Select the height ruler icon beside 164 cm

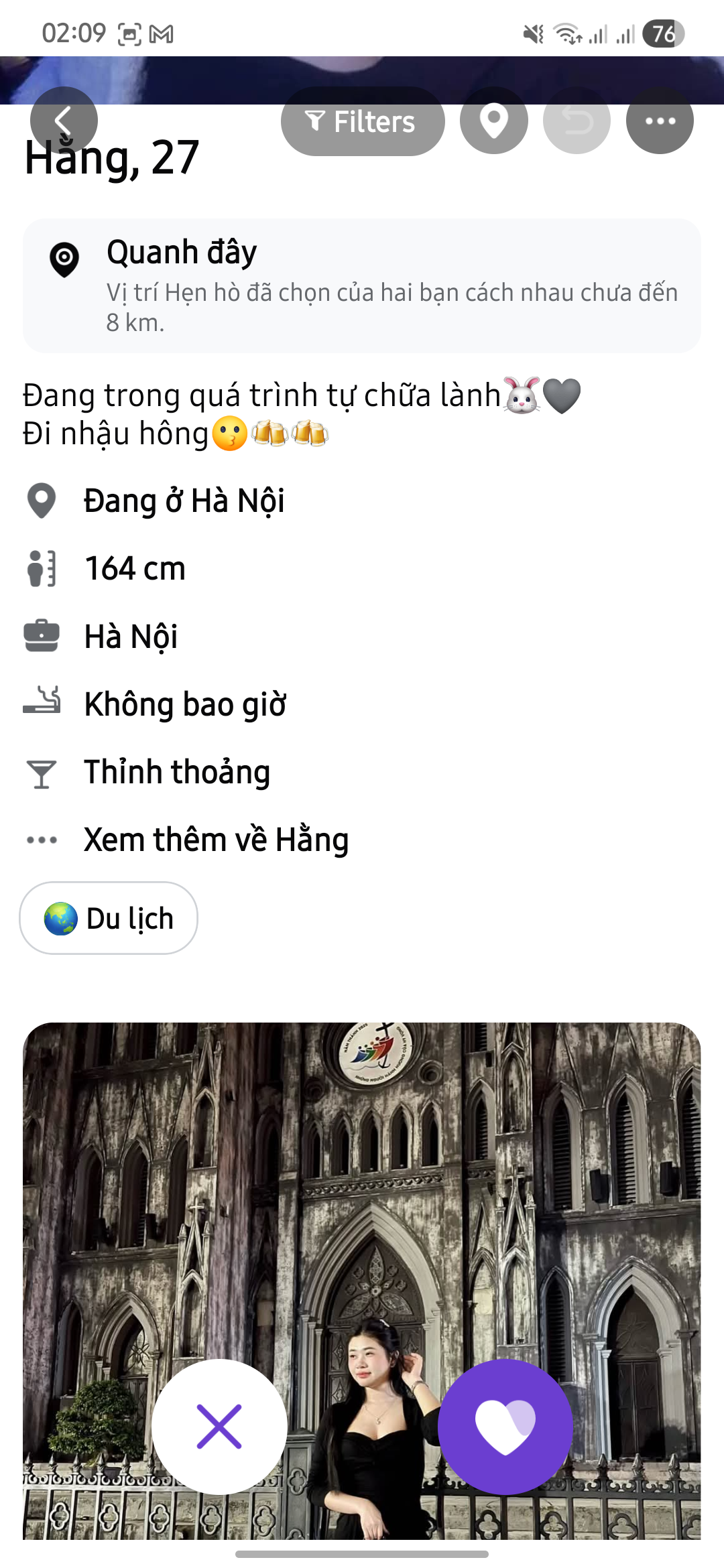(42, 569)
